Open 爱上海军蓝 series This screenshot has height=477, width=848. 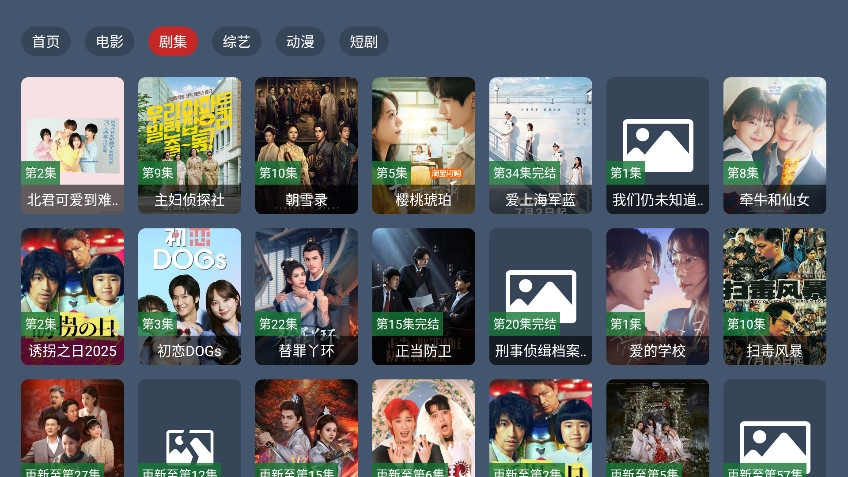(541, 145)
